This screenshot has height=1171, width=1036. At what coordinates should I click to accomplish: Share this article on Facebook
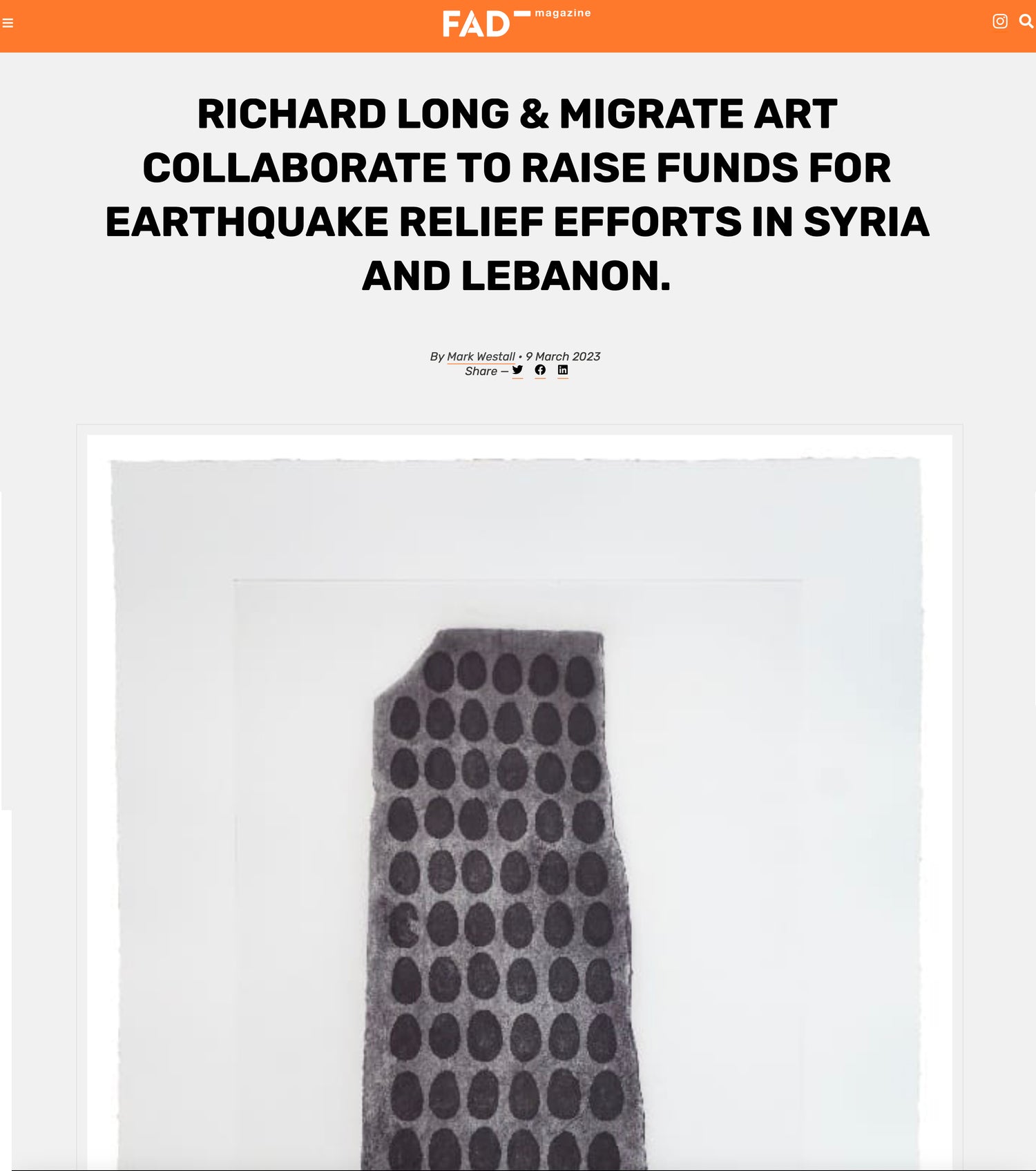click(540, 370)
